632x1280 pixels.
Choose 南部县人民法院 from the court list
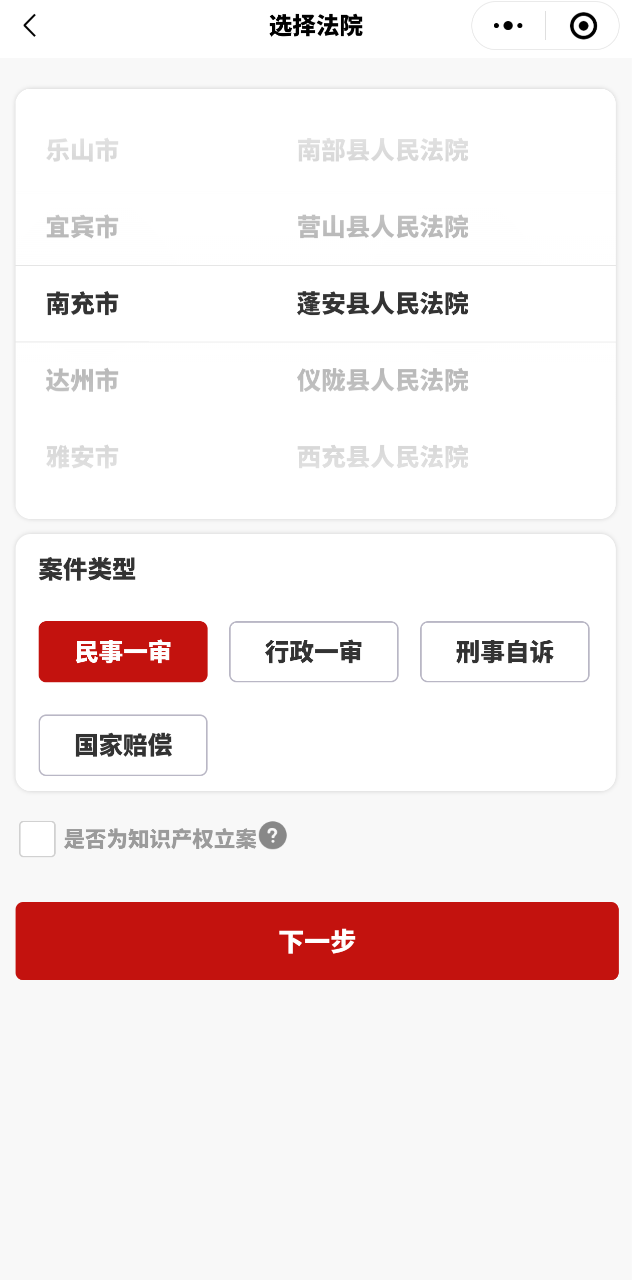coord(382,151)
